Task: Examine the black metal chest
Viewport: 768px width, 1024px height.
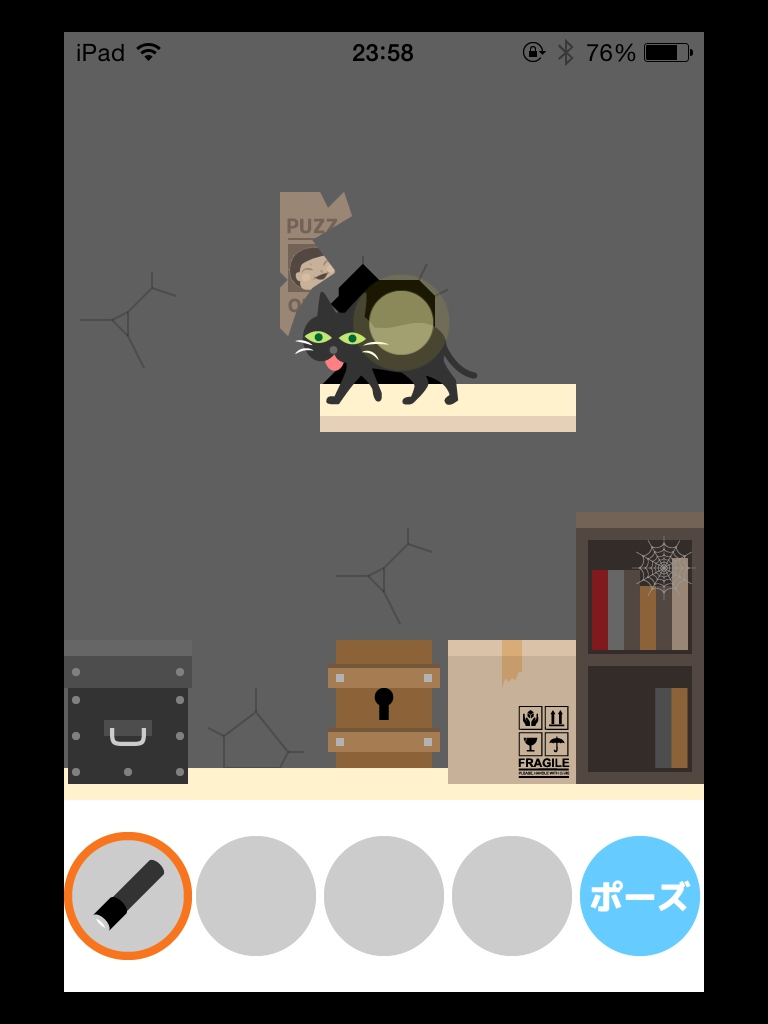Action: click(128, 715)
